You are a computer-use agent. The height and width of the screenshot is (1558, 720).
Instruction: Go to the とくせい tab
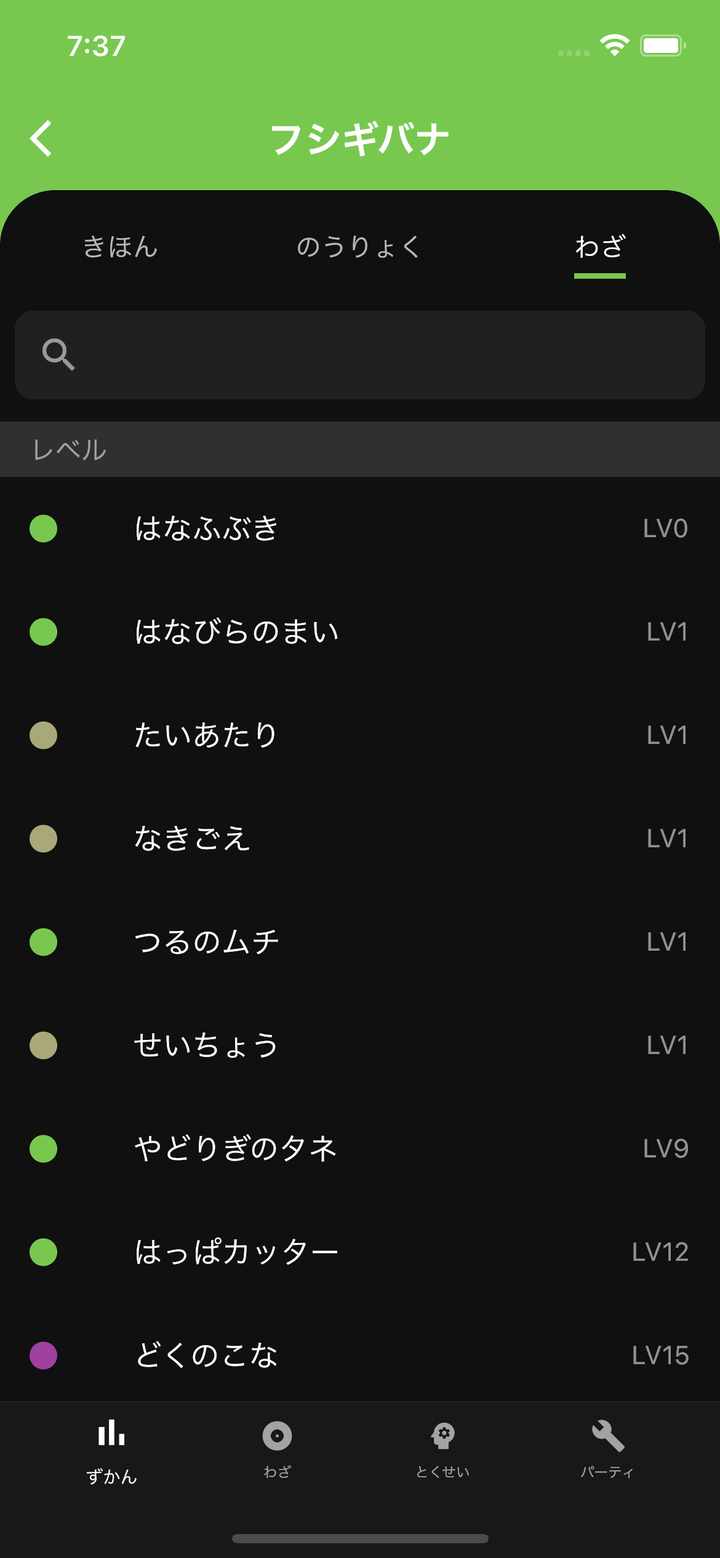[x=443, y=1451]
